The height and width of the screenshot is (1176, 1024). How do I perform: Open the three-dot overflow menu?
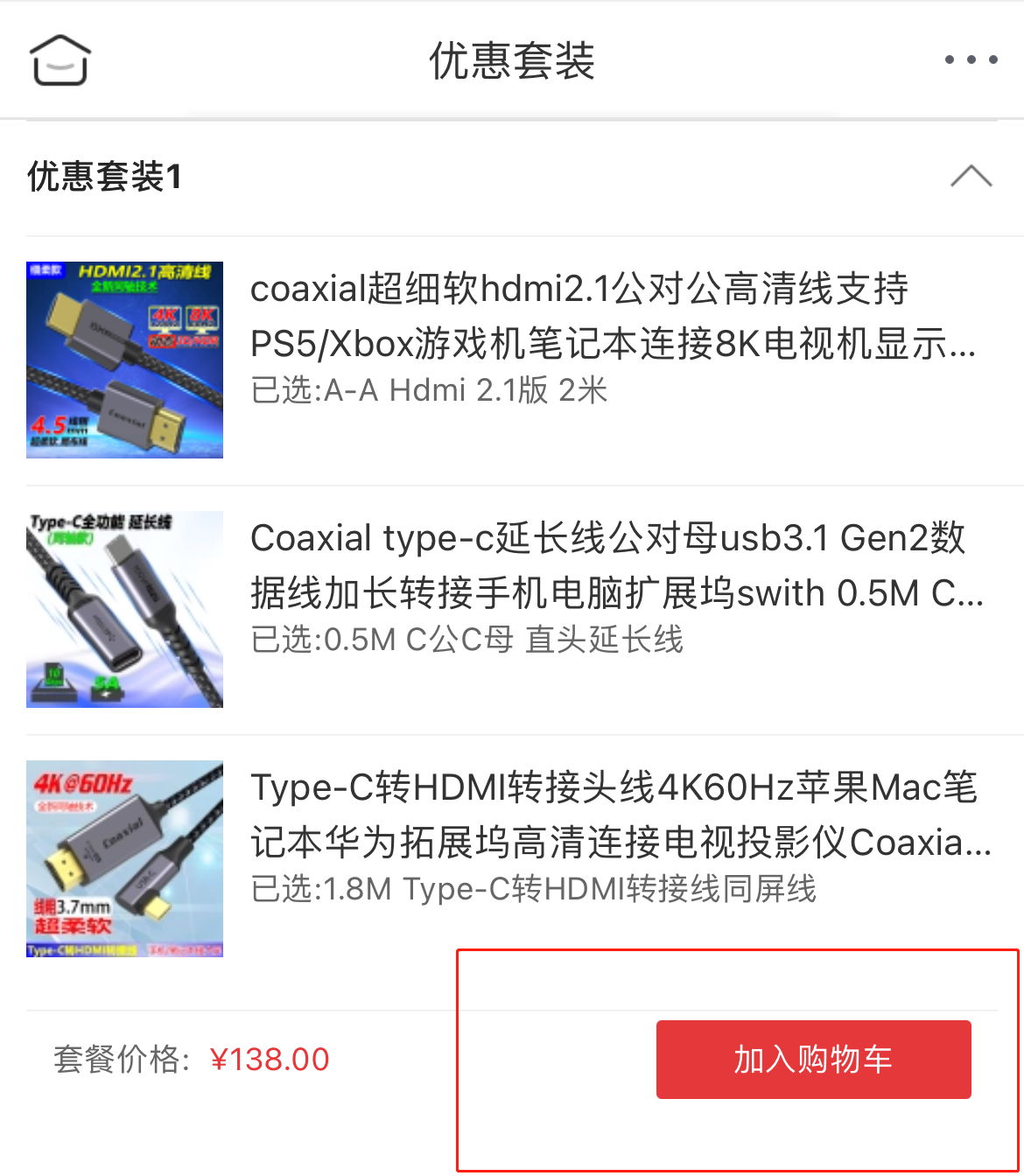(971, 59)
